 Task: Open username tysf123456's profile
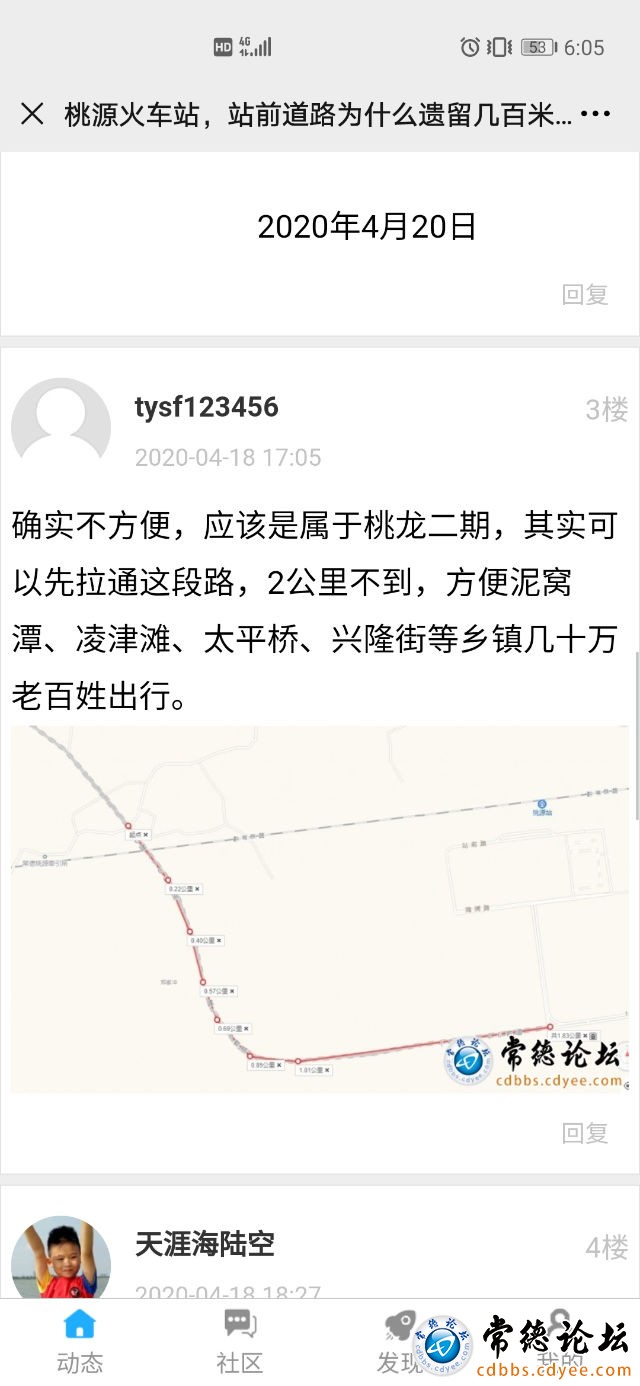click(206, 407)
